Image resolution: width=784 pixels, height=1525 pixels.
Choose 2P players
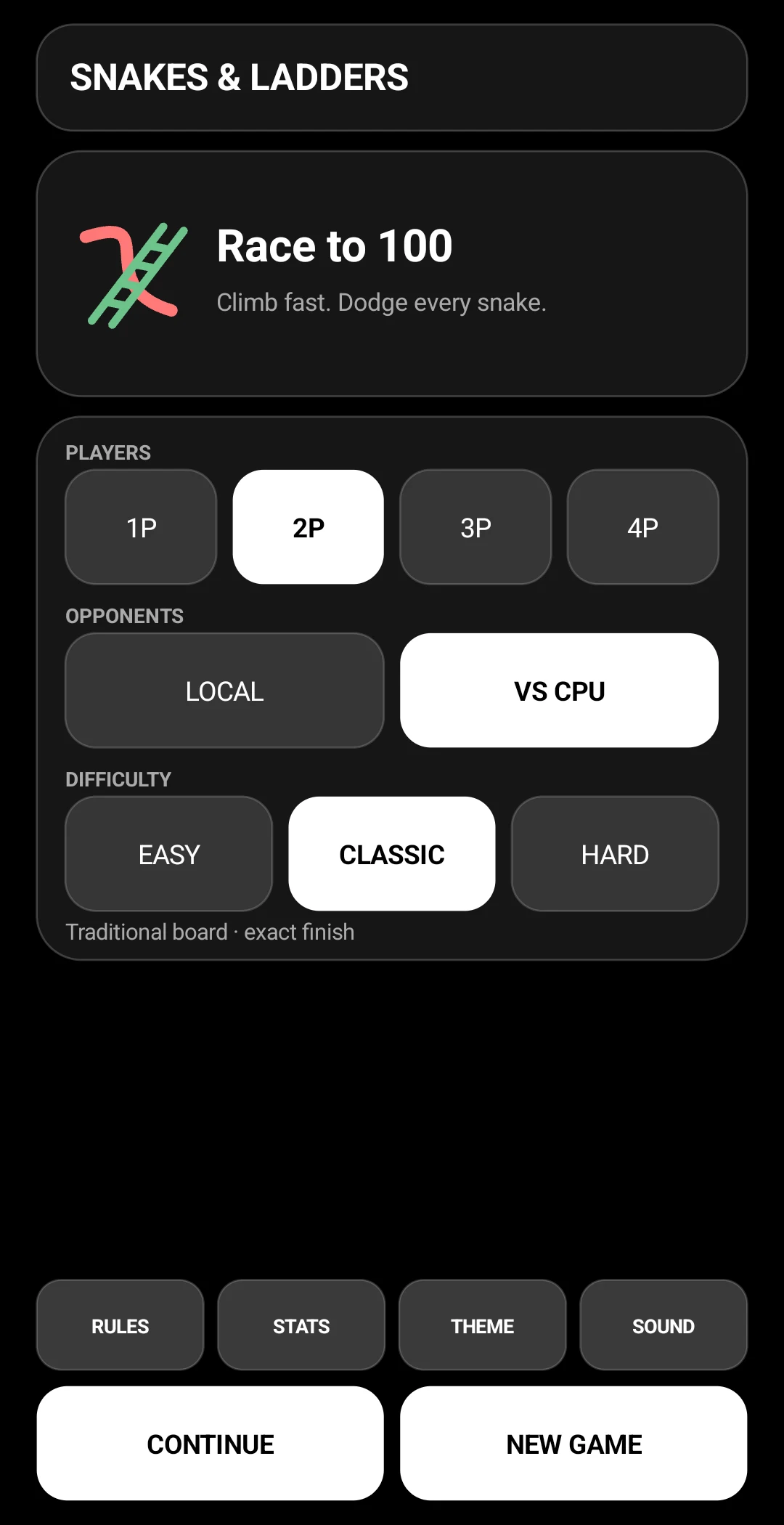[309, 527]
